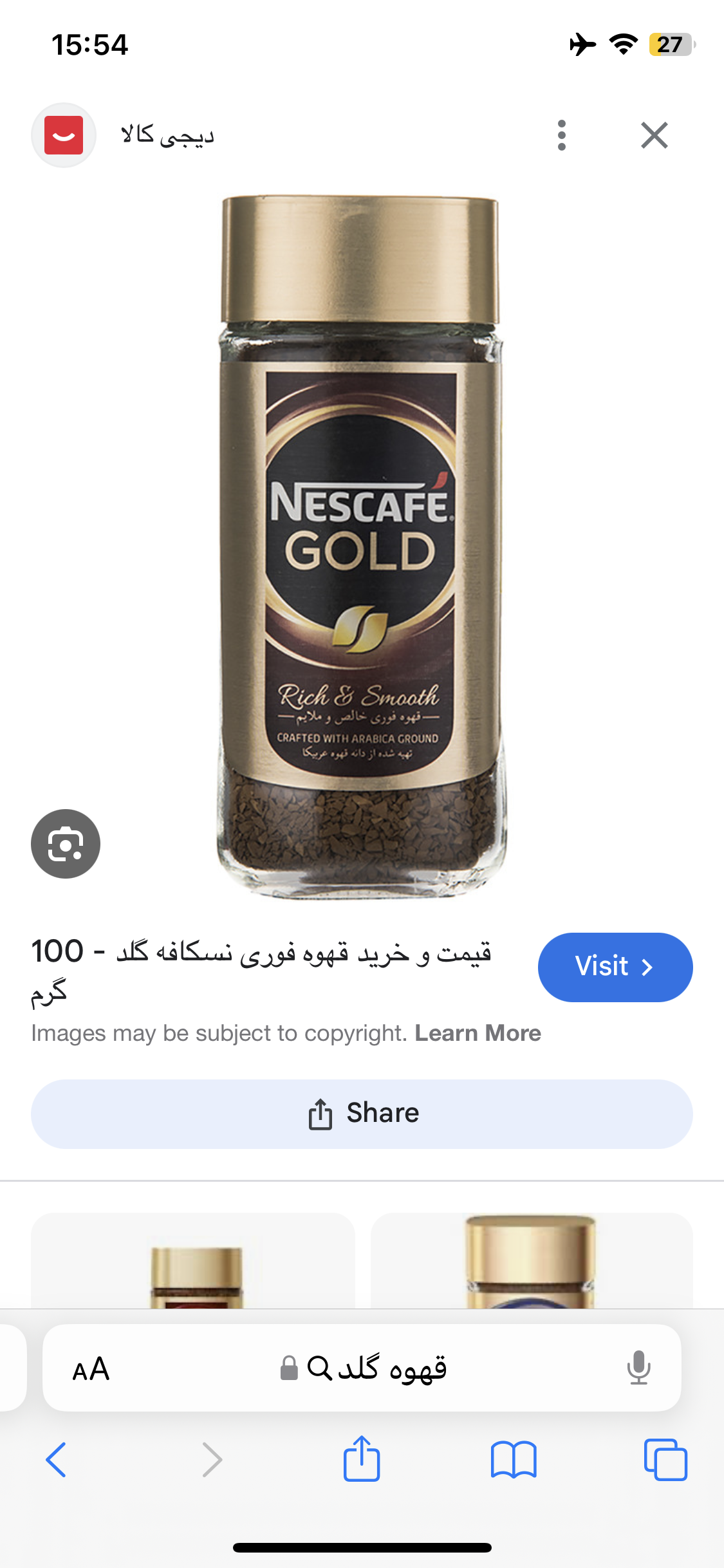Image resolution: width=724 pixels, height=1568 pixels.
Task: Open the Safari share sheet
Action: 362,1459
